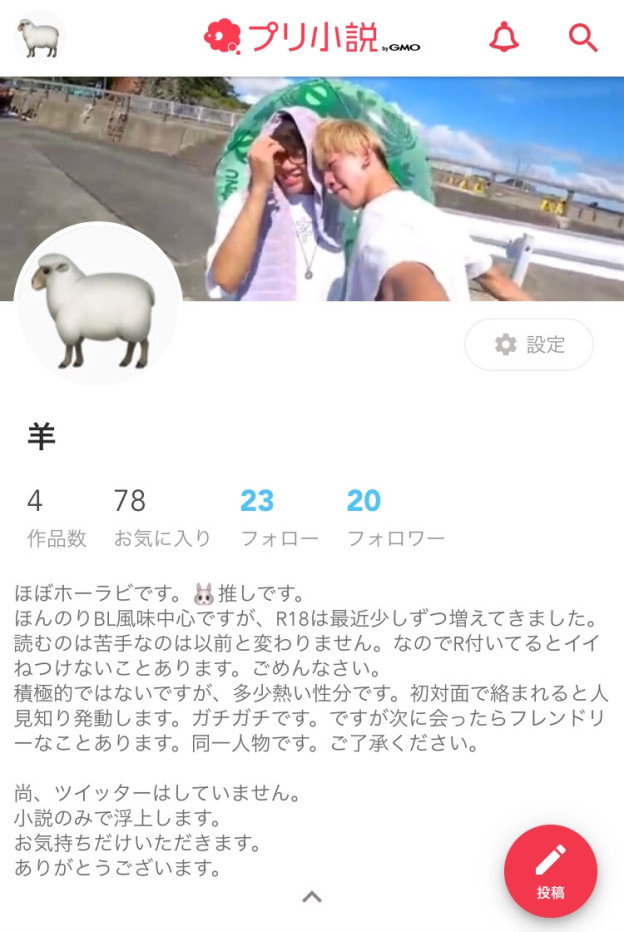This screenshot has height=932, width=624.
Task: Open the プリ小説 home logo
Action: [x=311, y=37]
